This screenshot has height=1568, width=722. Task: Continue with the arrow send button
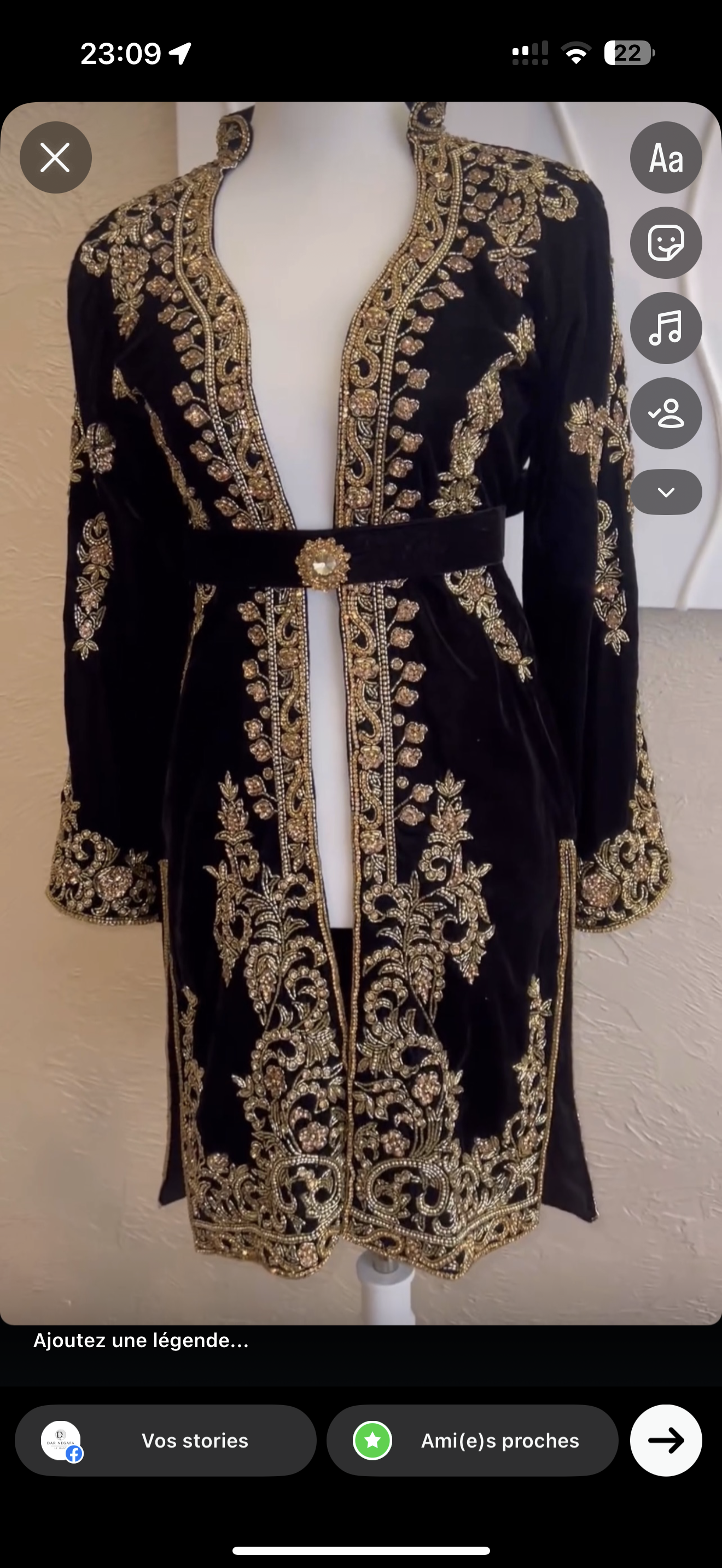665,1440
